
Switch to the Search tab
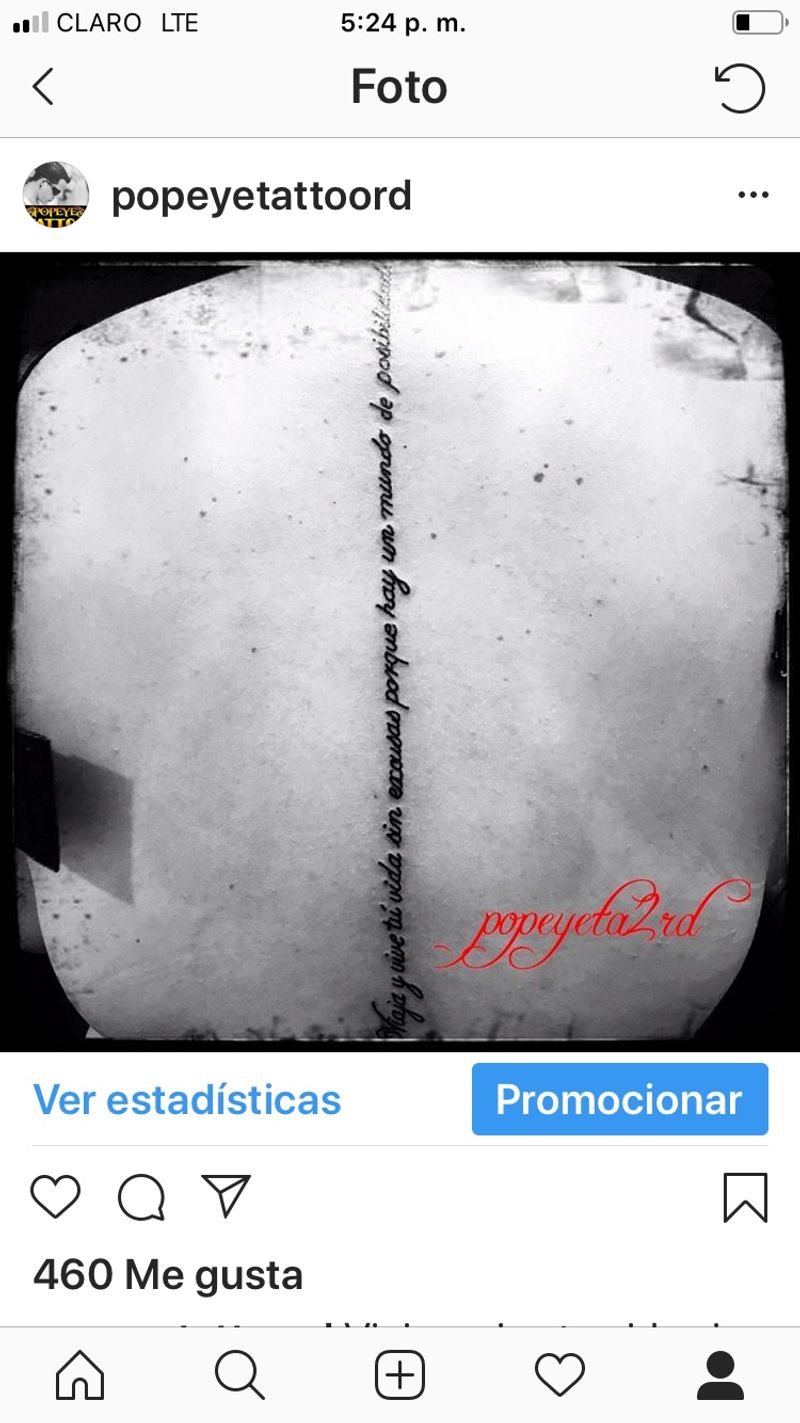(x=240, y=1376)
